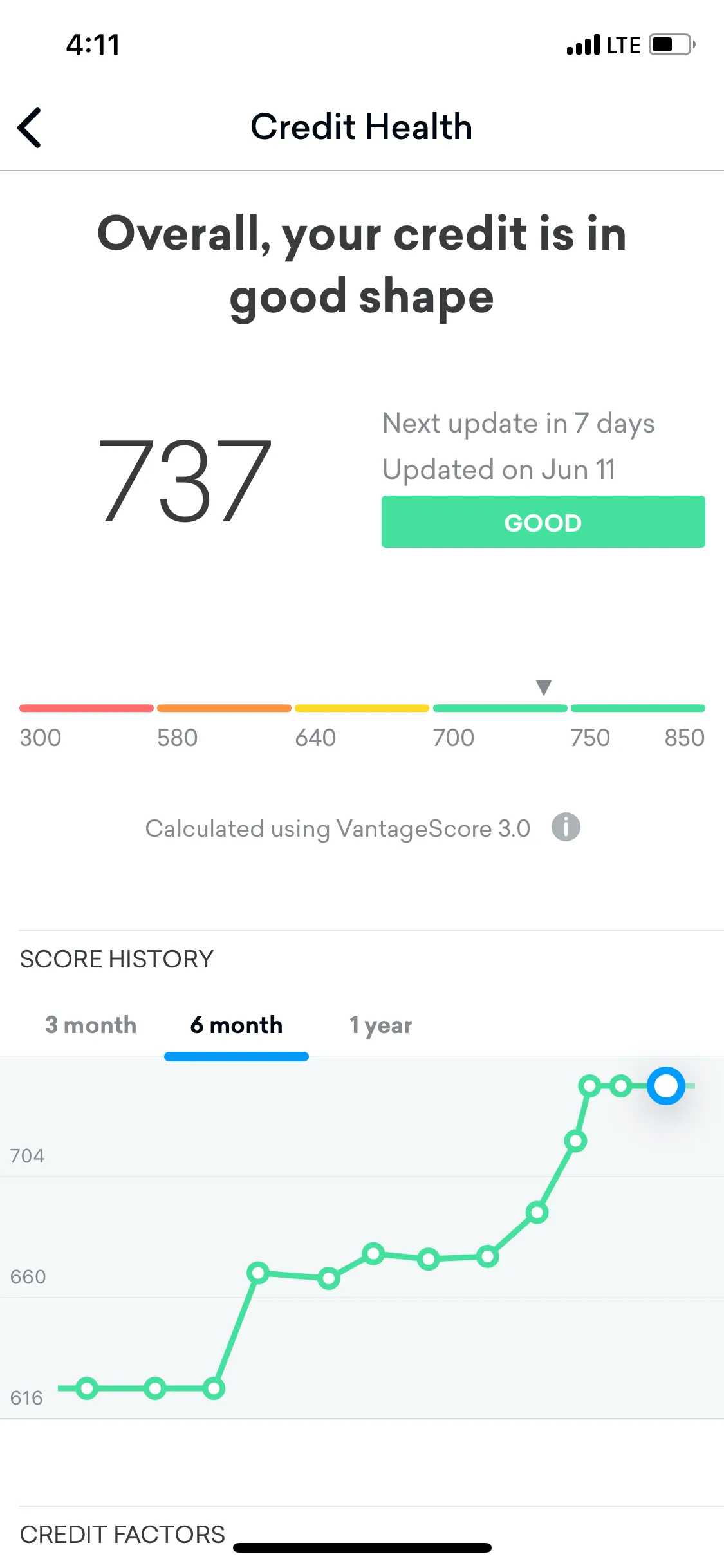Tap the latest blue score point on chart

pyautogui.click(x=665, y=1086)
